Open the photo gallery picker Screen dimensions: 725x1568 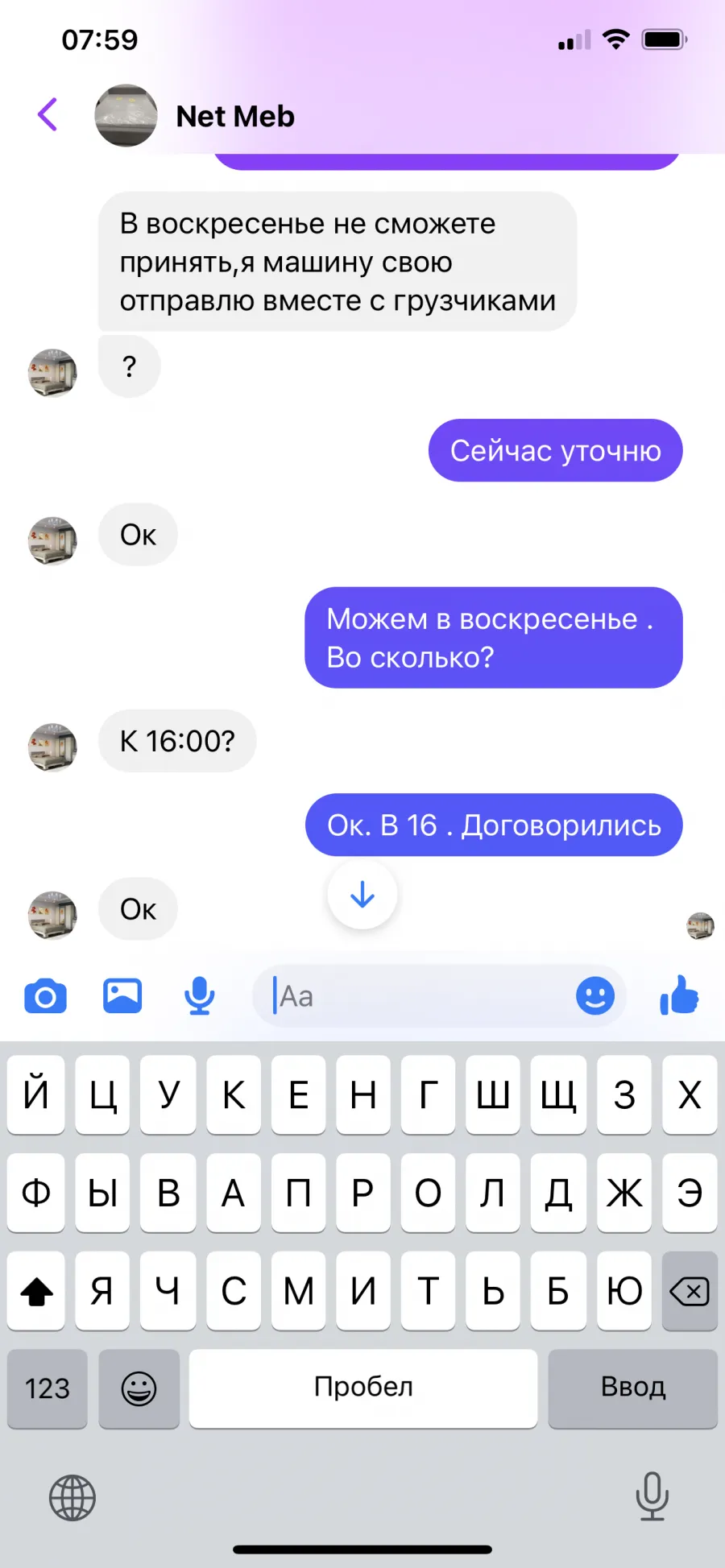[x=122, y=996]
